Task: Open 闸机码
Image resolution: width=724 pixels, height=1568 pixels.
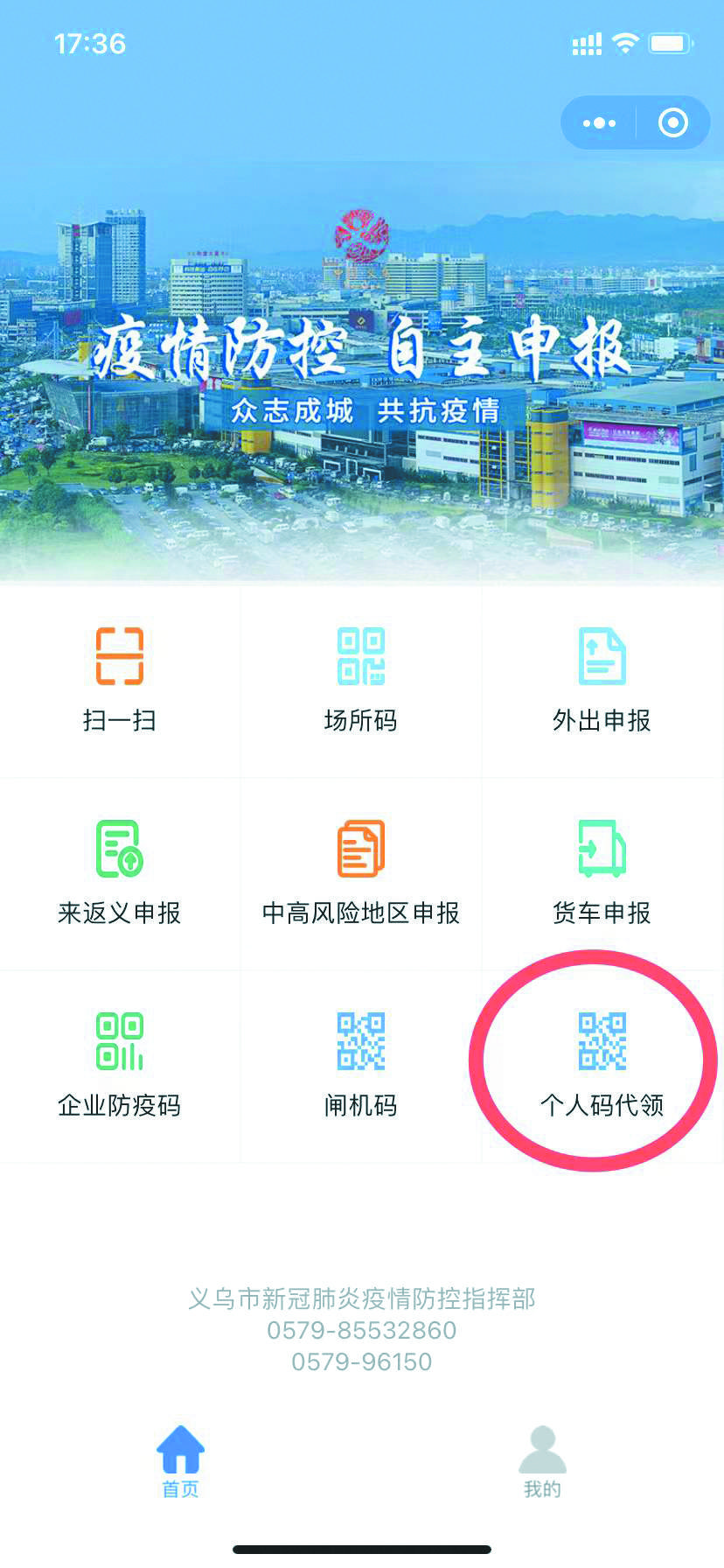Action: [x=361, y=1064]
